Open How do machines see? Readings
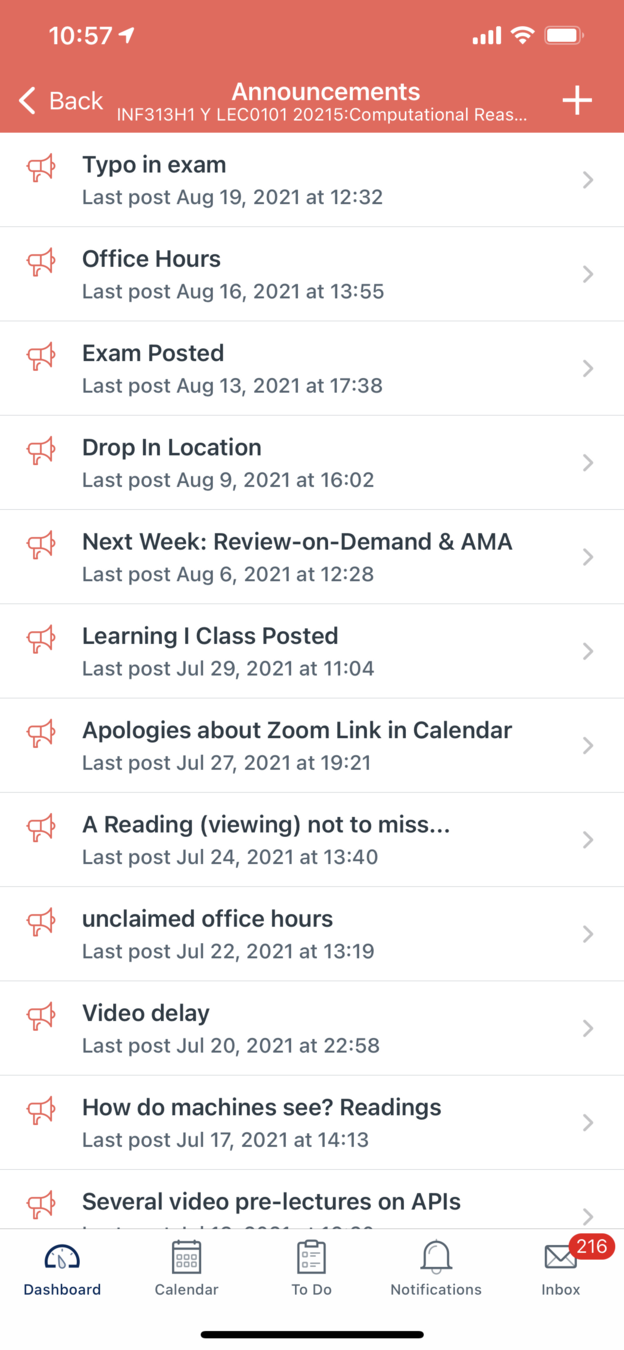624x1350 pixels. (x=310, y=1122)
